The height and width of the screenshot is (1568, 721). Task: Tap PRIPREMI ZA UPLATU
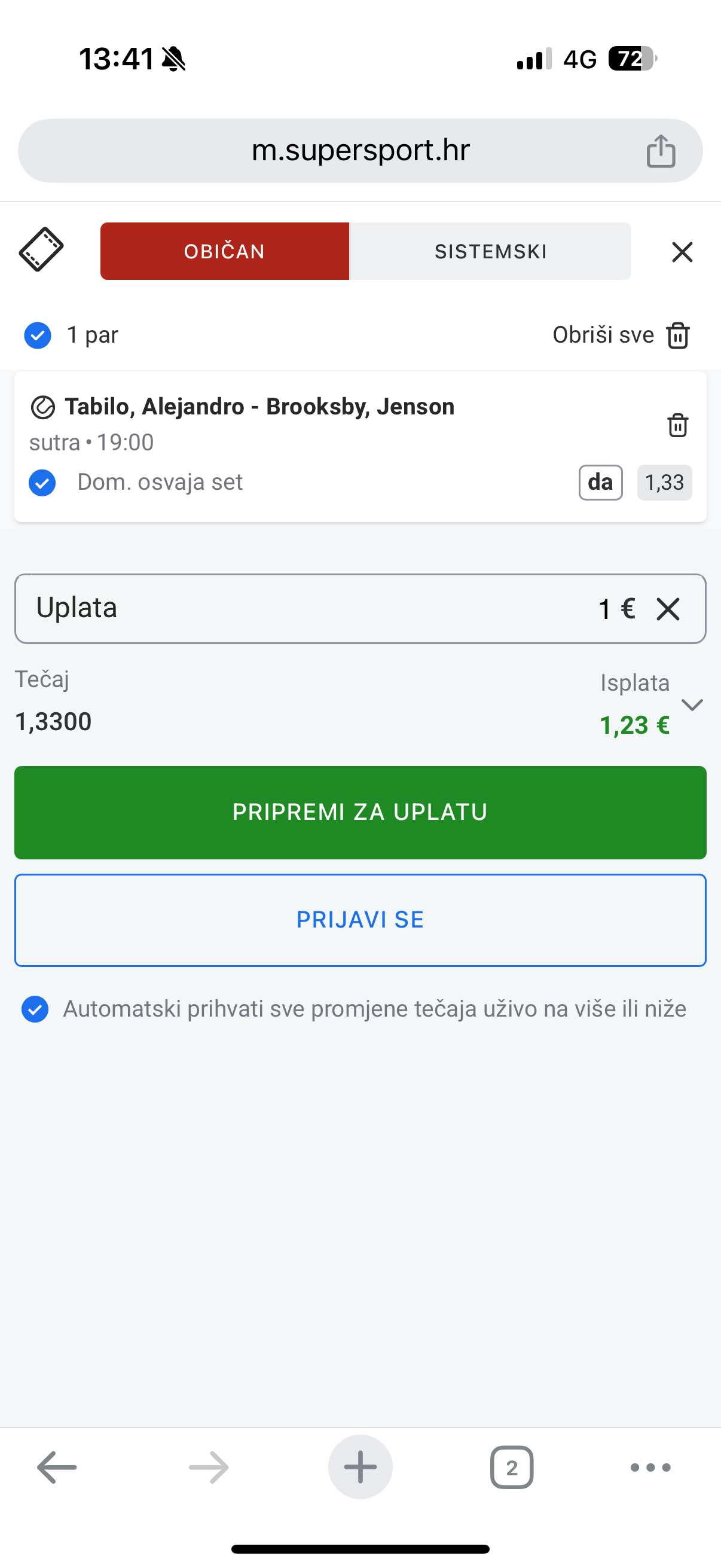pyautogui.click(x=360, y=813)
